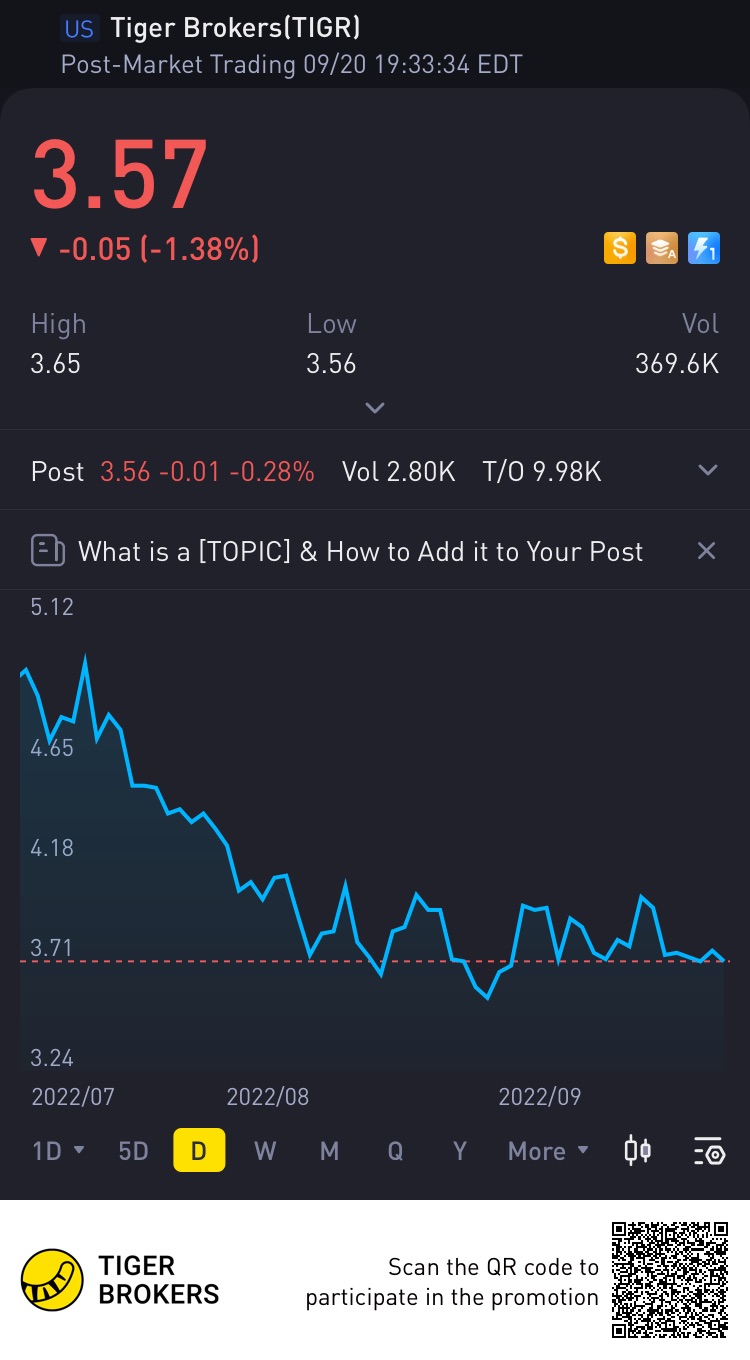
Task: Switch to the Q quarterly chart
Action: coord(395,1151)
